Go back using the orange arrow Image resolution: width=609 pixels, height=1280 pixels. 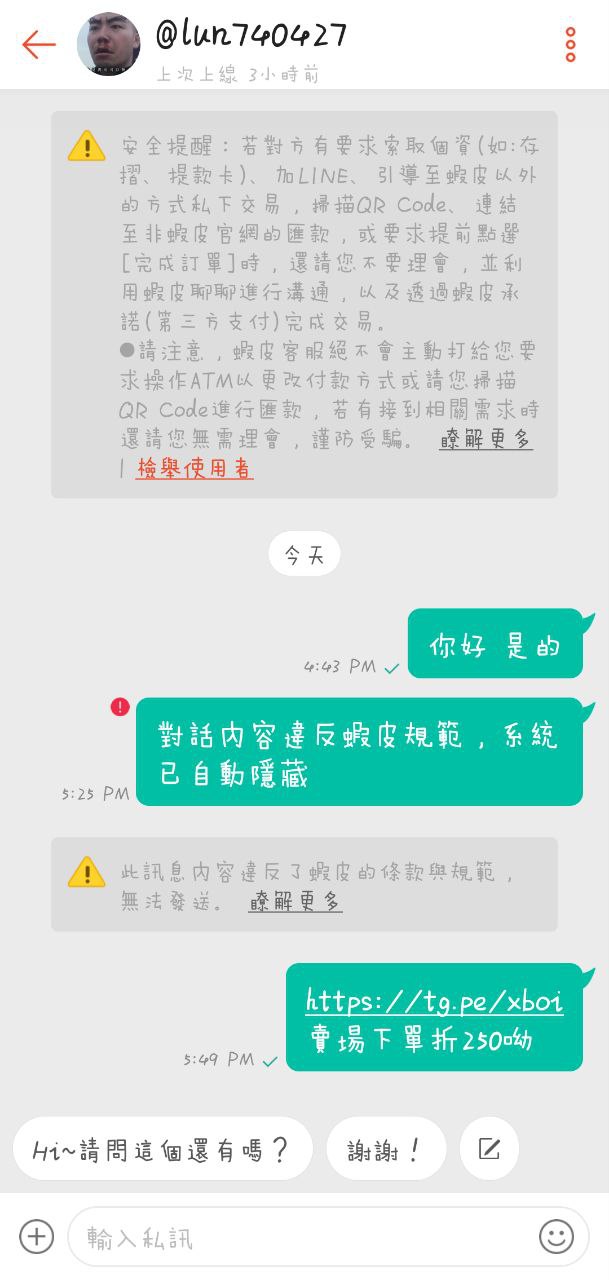click(38, 44)
